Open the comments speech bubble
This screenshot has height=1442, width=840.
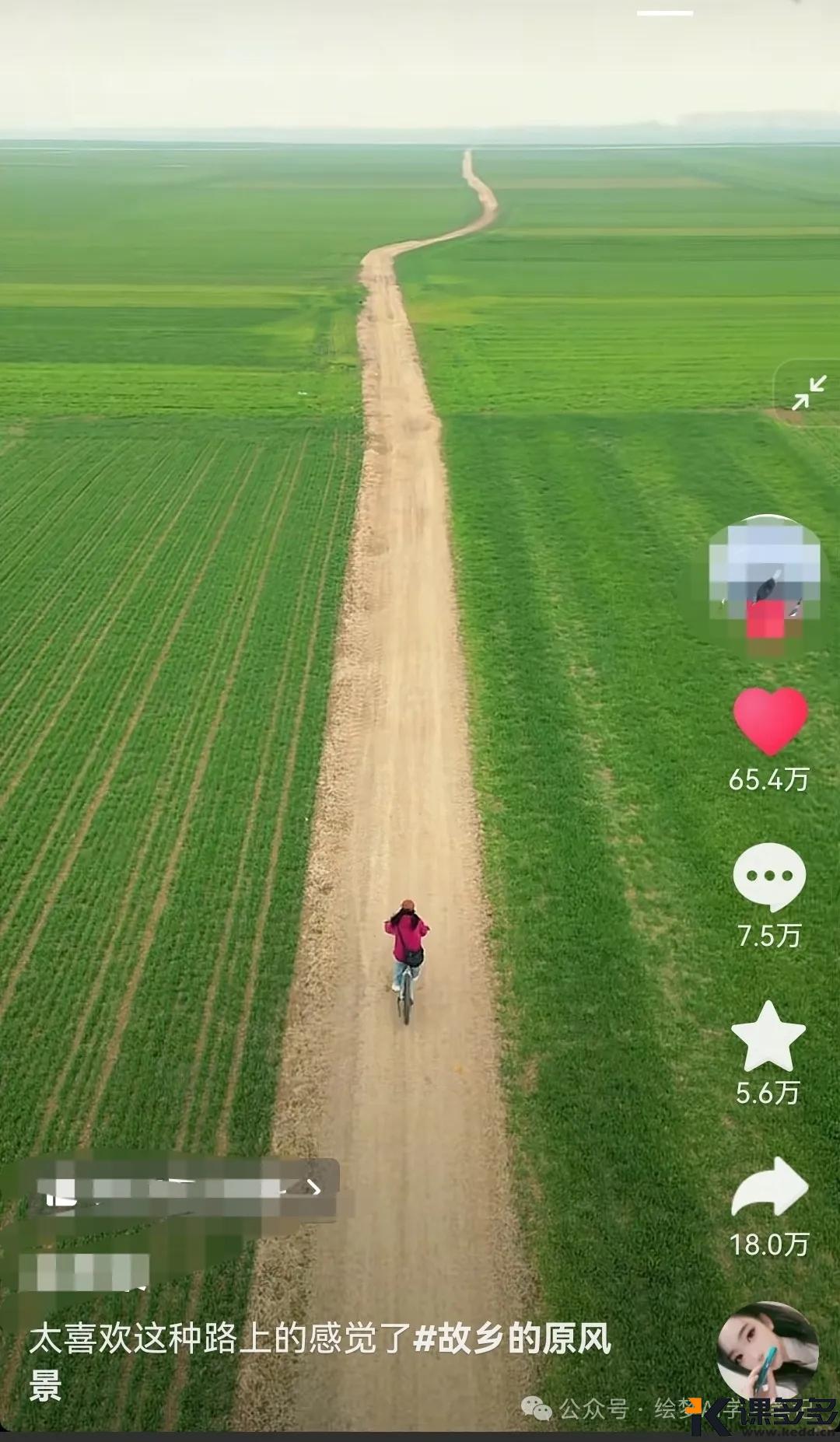tap(769, 877)
